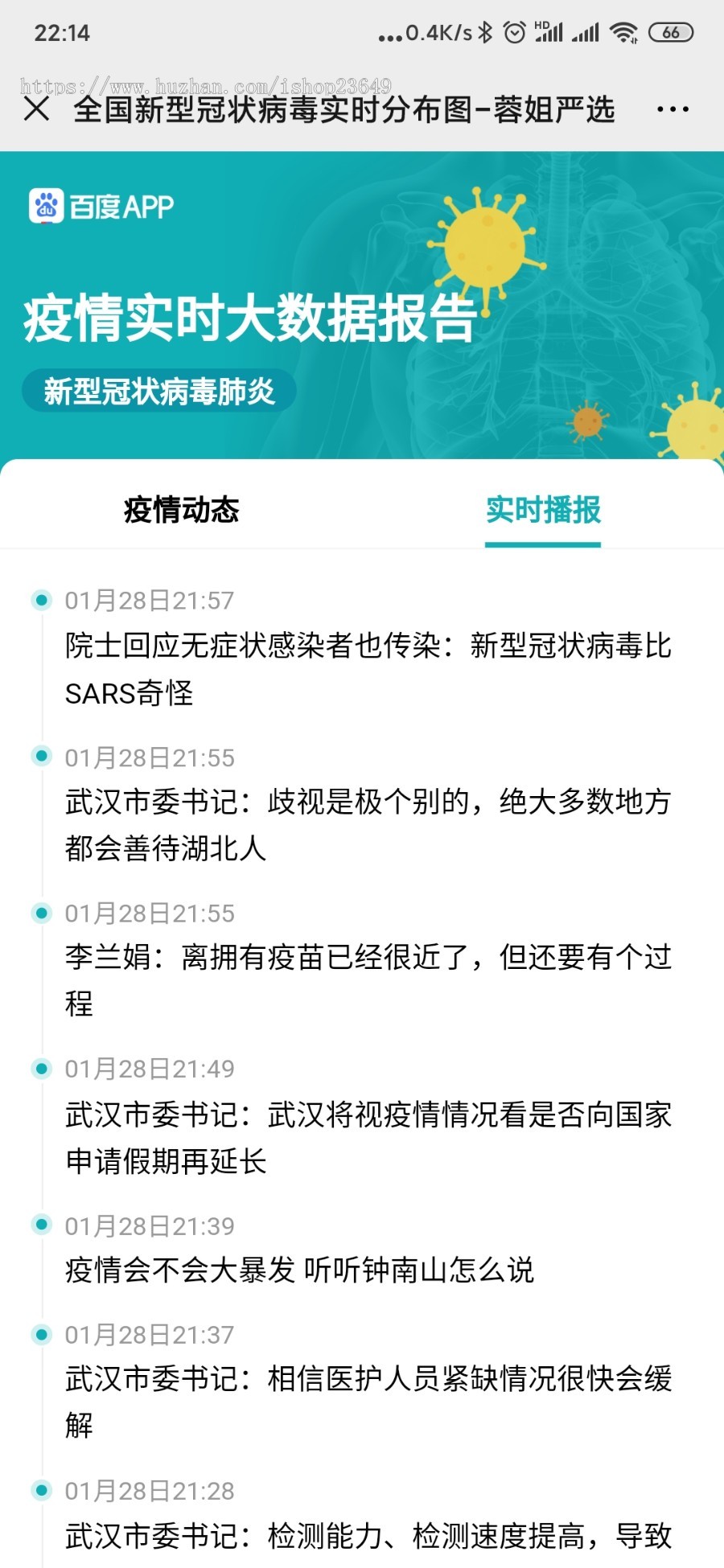
Task: Tap the timestamp 01月28日21:39
Action: click(149, 1226)
